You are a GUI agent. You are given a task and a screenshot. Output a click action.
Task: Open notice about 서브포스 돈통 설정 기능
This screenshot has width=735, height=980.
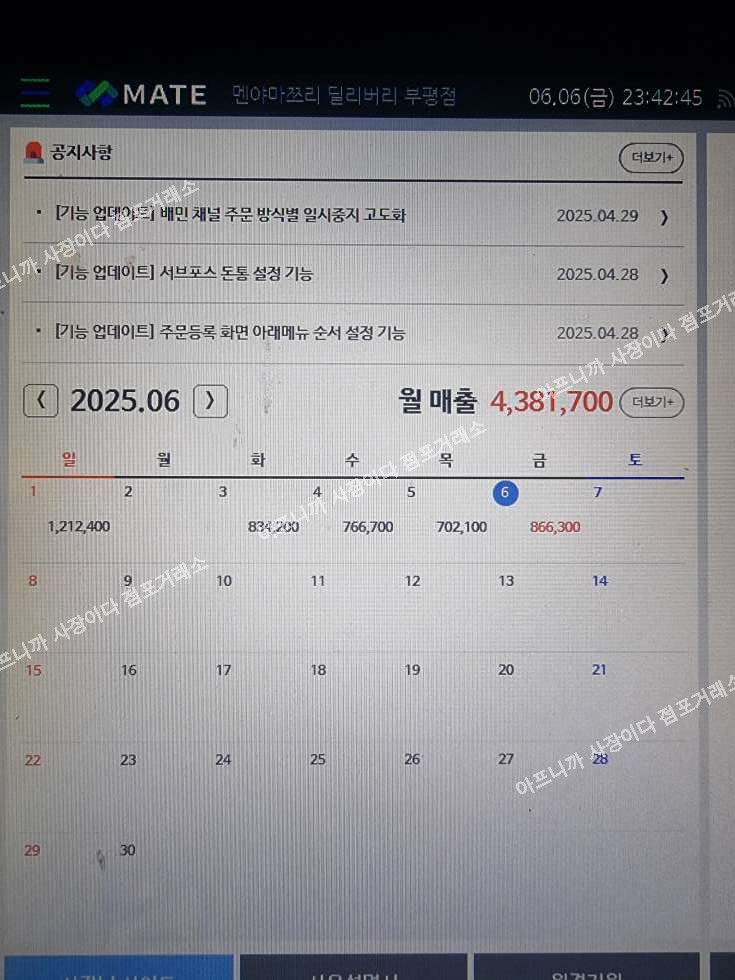coord(185,273)
